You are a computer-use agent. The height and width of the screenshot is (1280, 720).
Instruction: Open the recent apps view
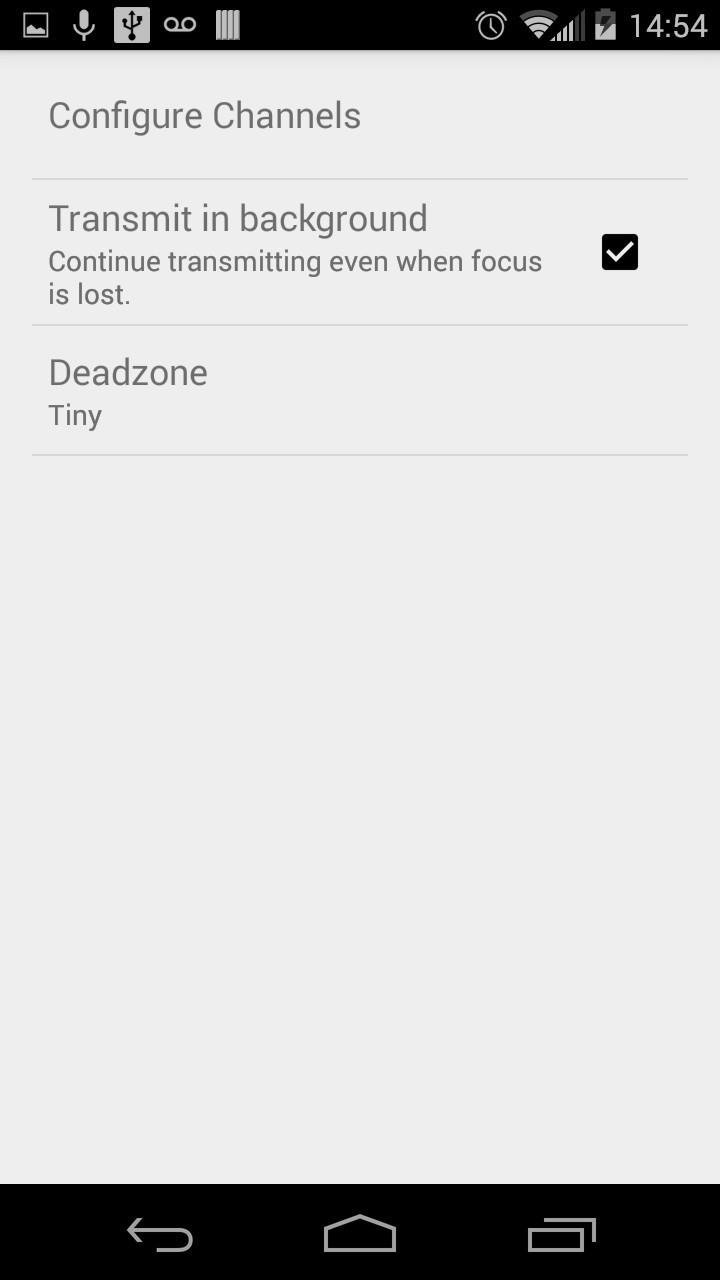point(561,1234)
